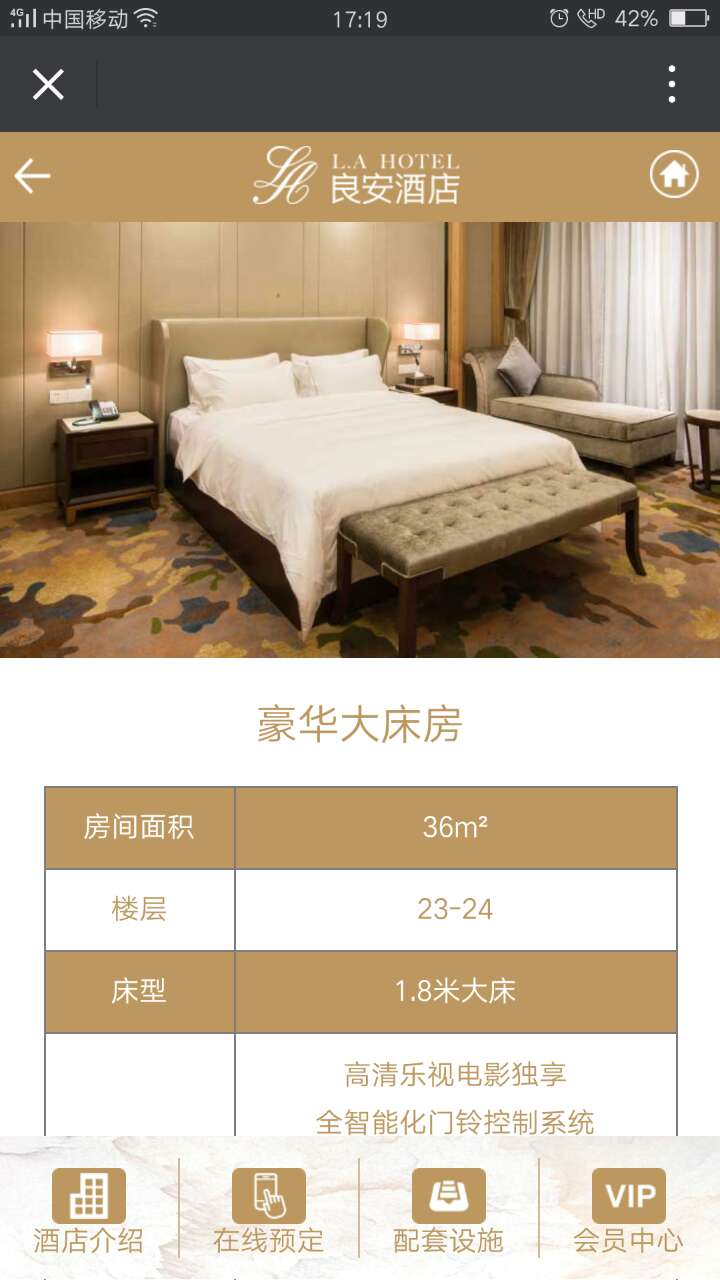Go back using the white arrow
The width and height of the screenshot is (720, 1280).
pos(32,177)
